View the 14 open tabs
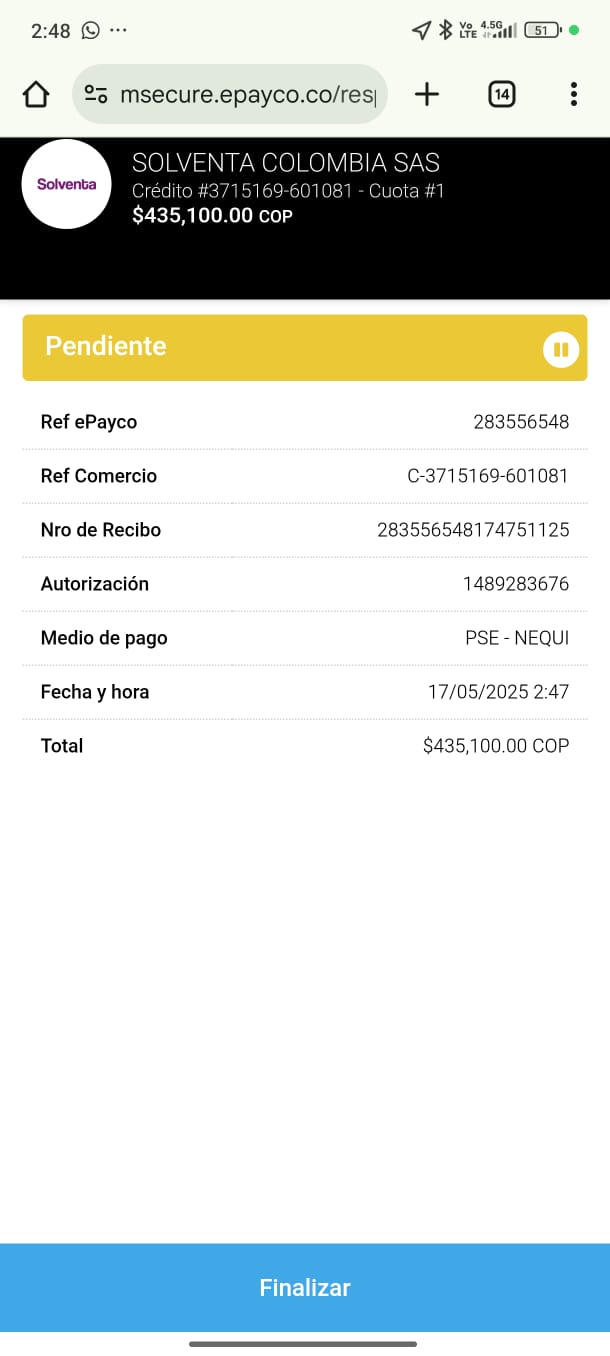This screenshot has height=1356, width=610. pyautogui.click(x=502, y=95)
